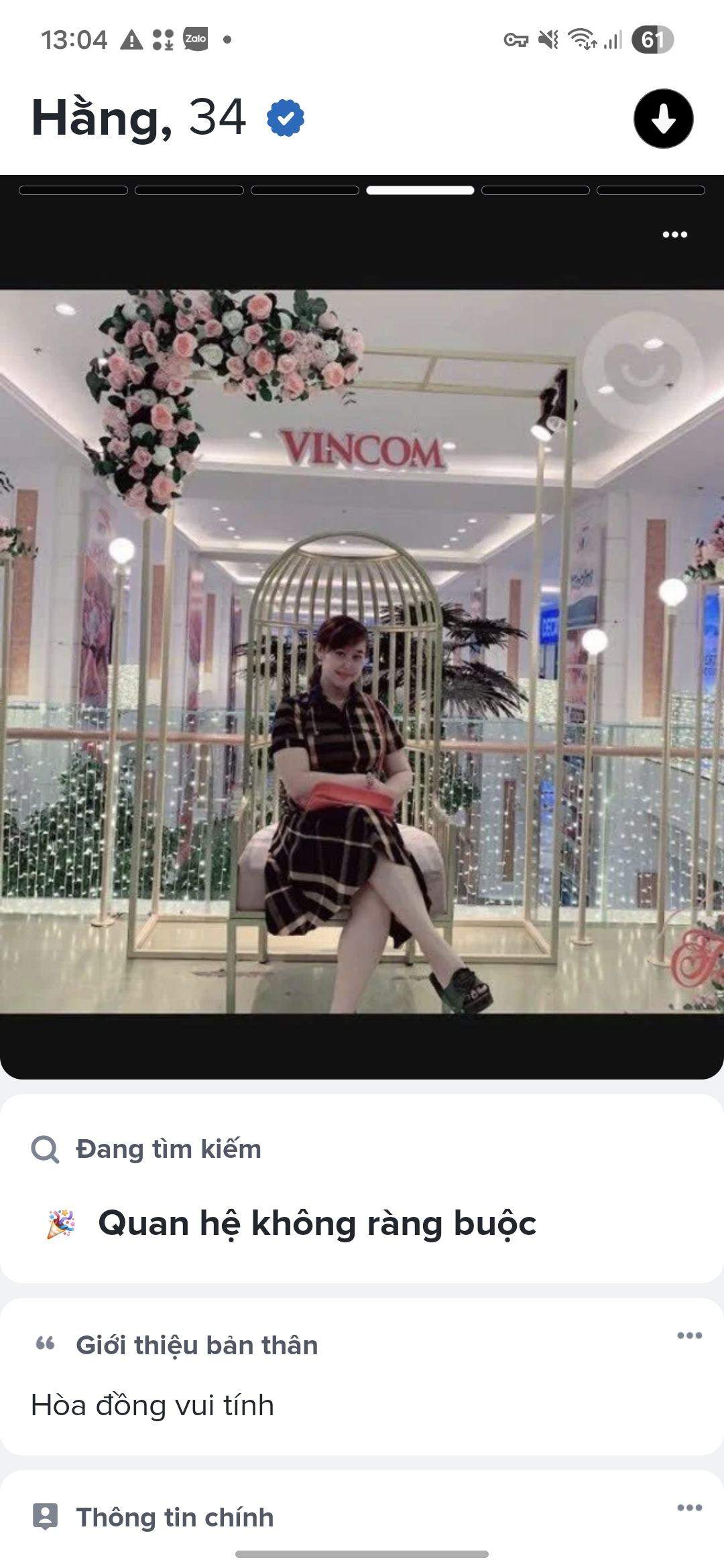This screenshot has width=724, height=1568.
Task: Collapse the profile with the down arrow button
Action: click(663, 119)
